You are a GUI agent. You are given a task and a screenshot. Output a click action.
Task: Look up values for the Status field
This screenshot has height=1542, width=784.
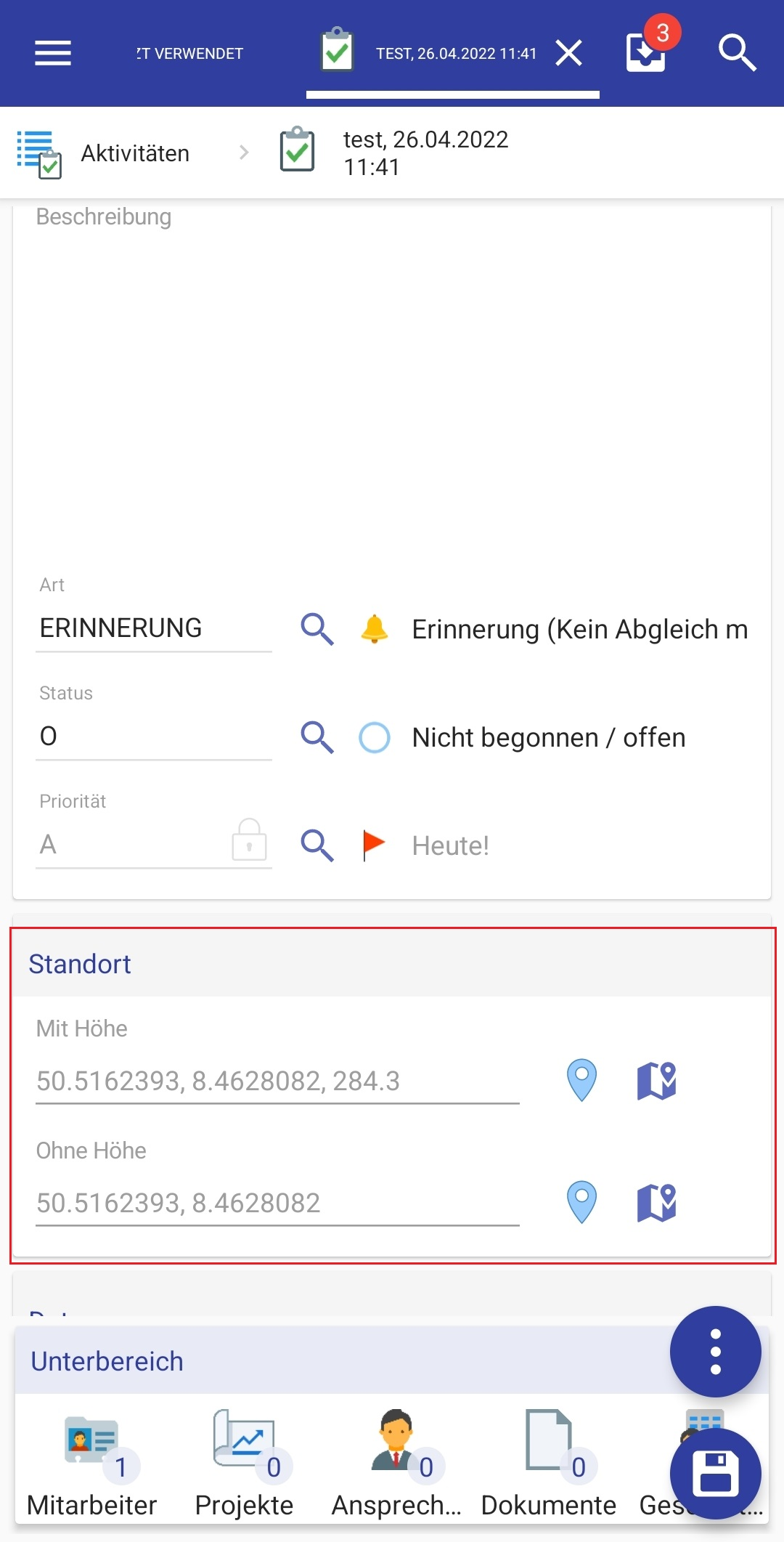(x=317, y=737)
